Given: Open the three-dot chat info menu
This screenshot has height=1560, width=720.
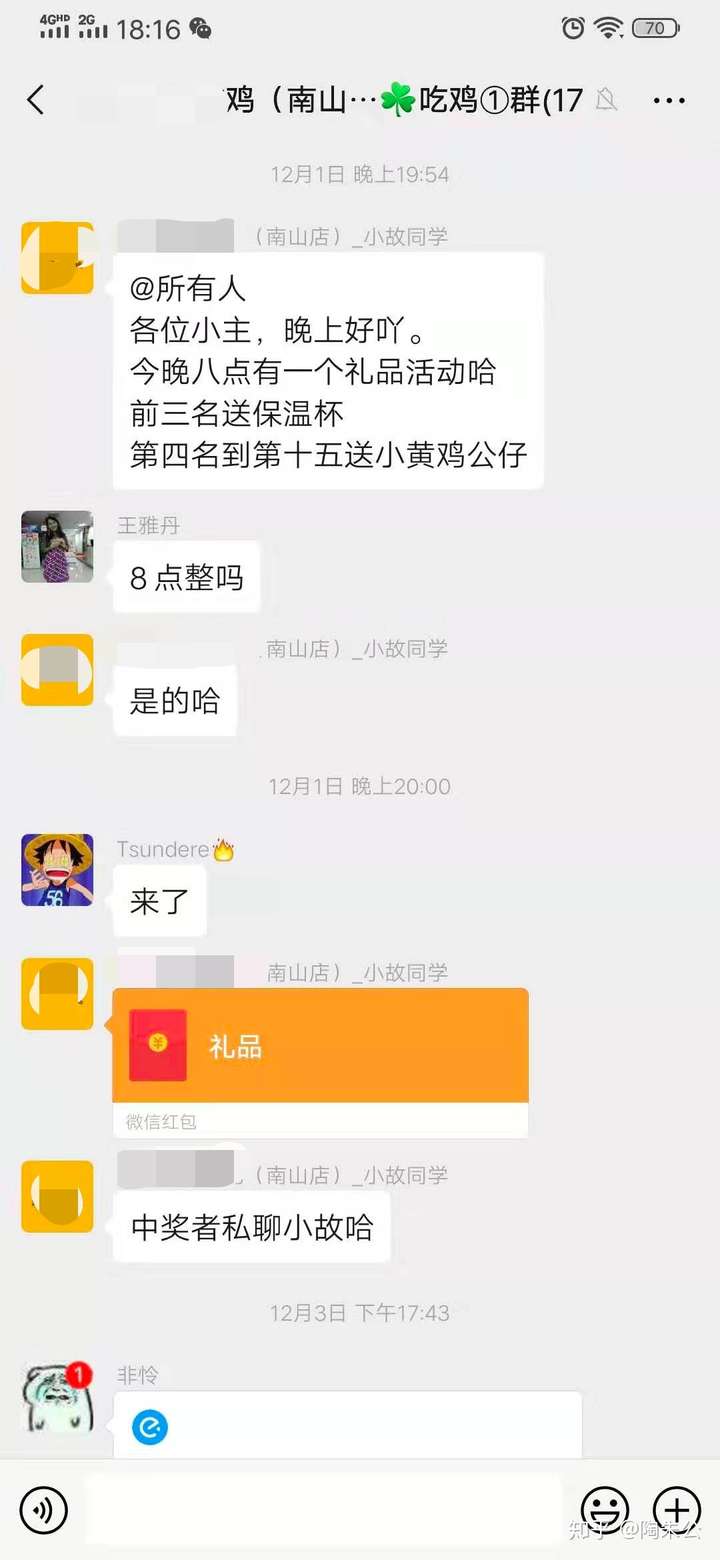Looking at the screenshot, I should (668, 100).
